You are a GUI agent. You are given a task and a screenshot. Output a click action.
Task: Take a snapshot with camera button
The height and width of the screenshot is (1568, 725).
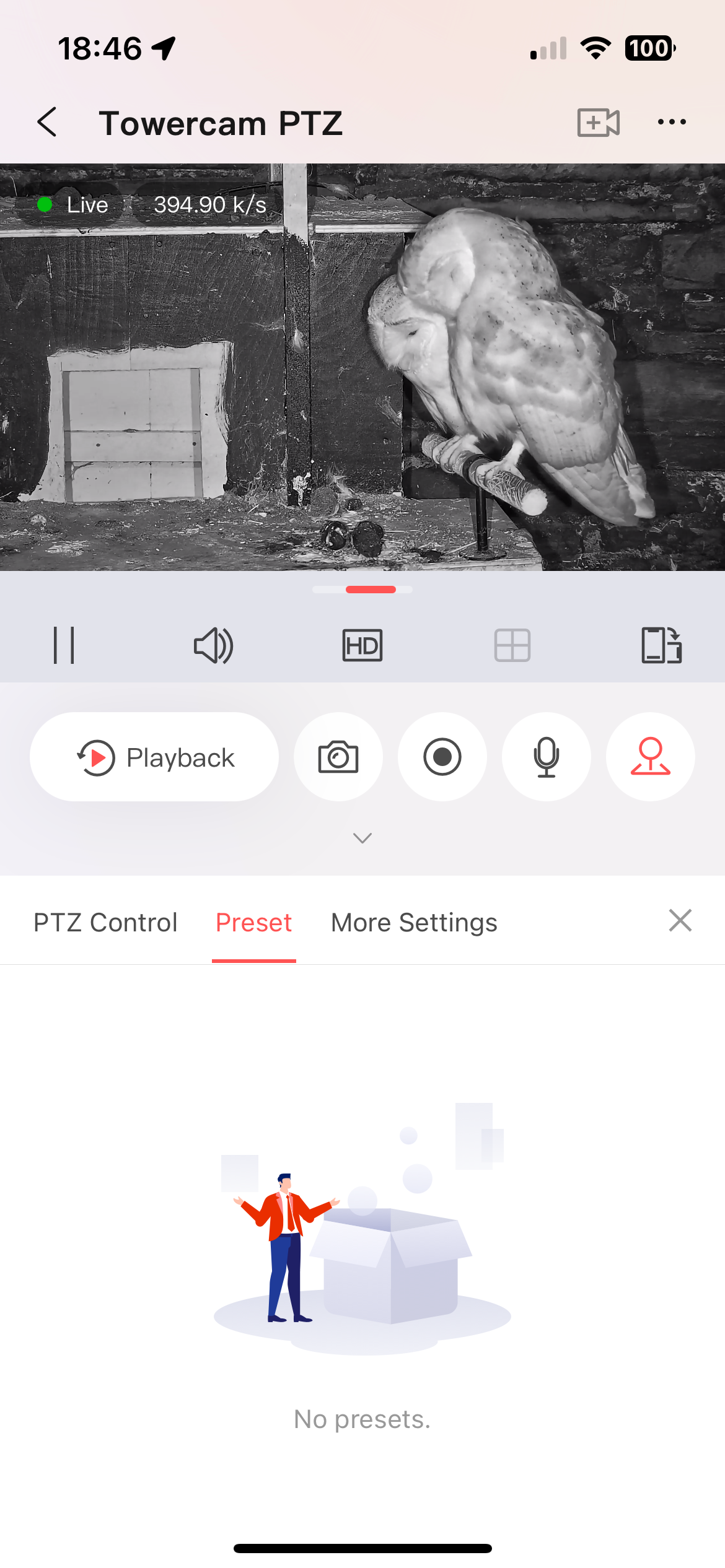pyautogui.click(x=338, y=757)
